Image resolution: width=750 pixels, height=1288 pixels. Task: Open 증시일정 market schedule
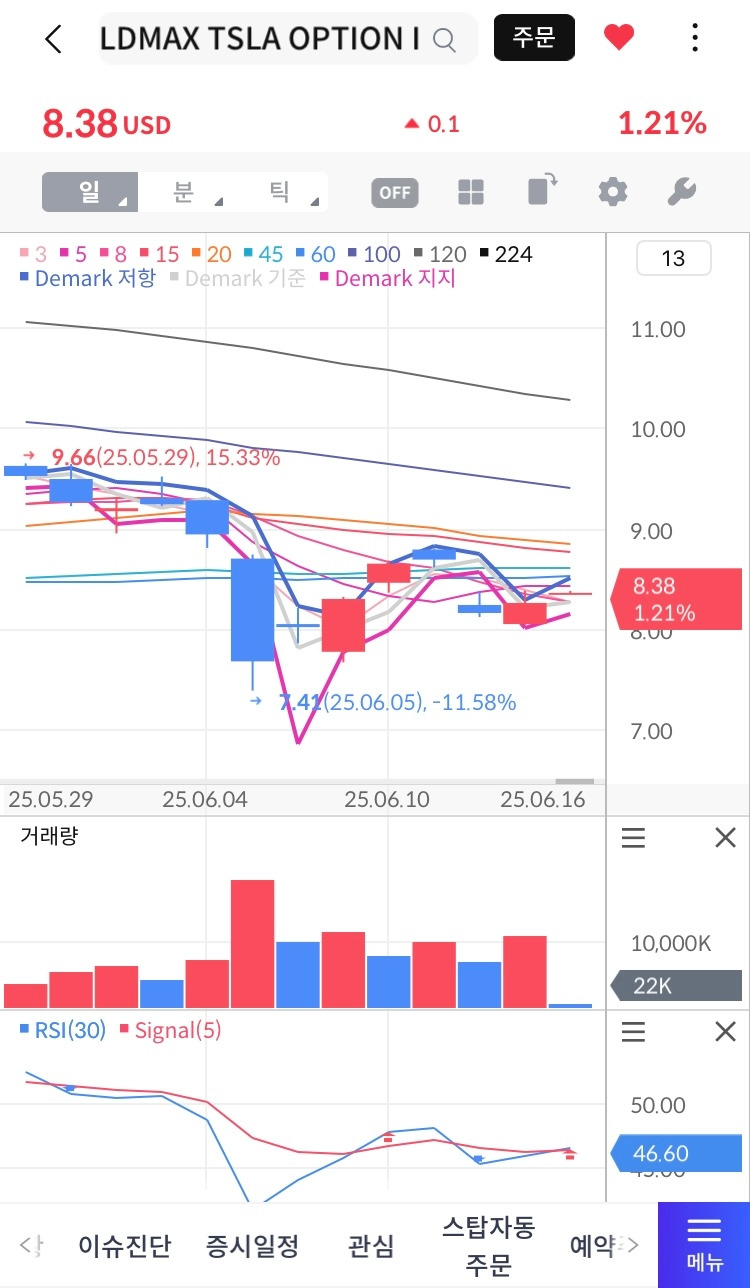[x=253, y=1246]
